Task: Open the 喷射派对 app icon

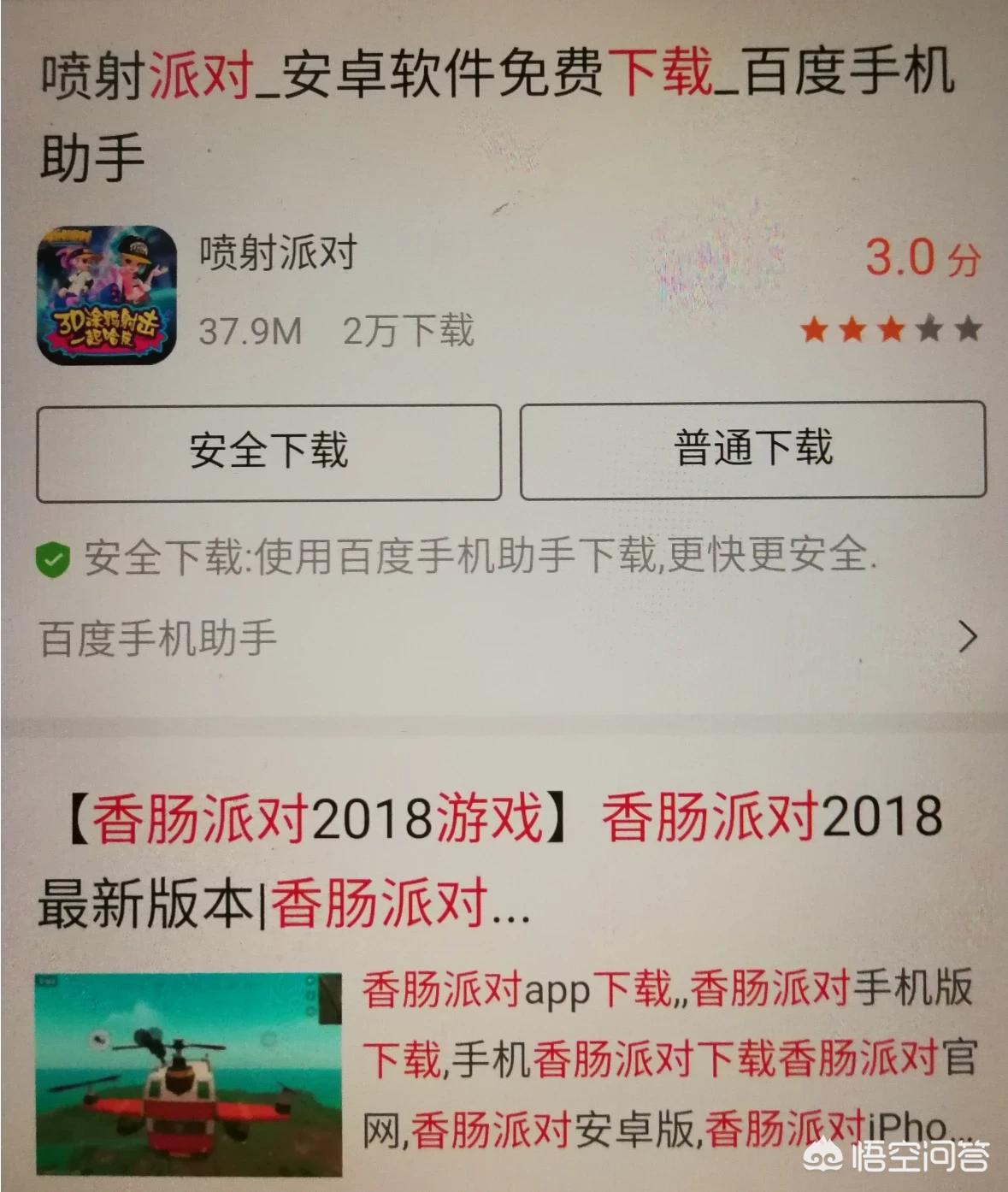Action: (107, 293)
